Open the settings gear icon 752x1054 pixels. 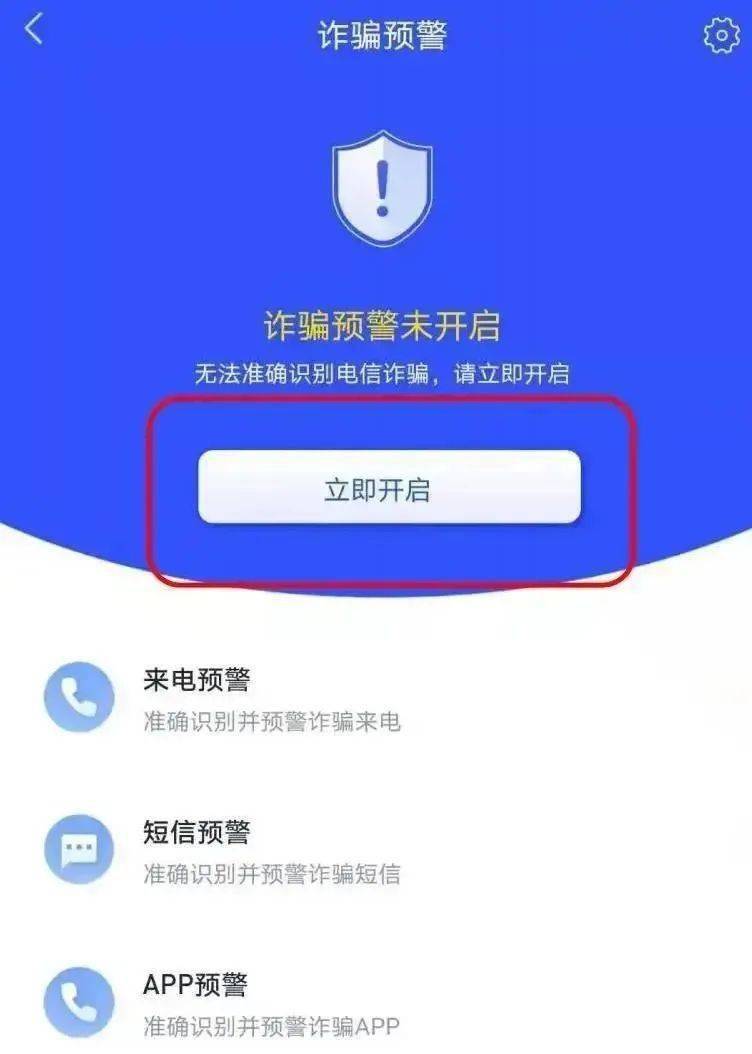pyautogui.click(x=720, y=36)
